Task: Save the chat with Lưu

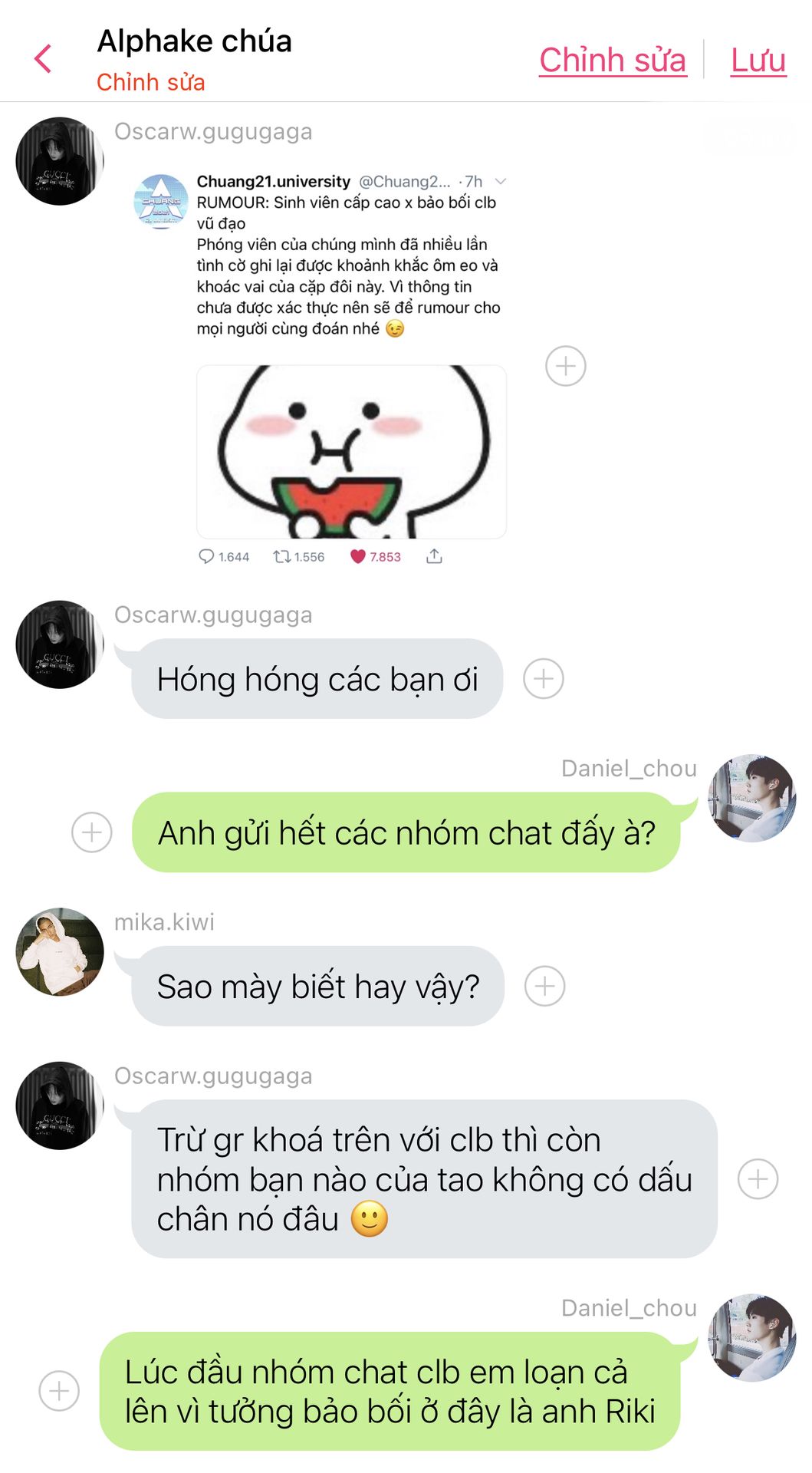Action: tap(758, 60)
